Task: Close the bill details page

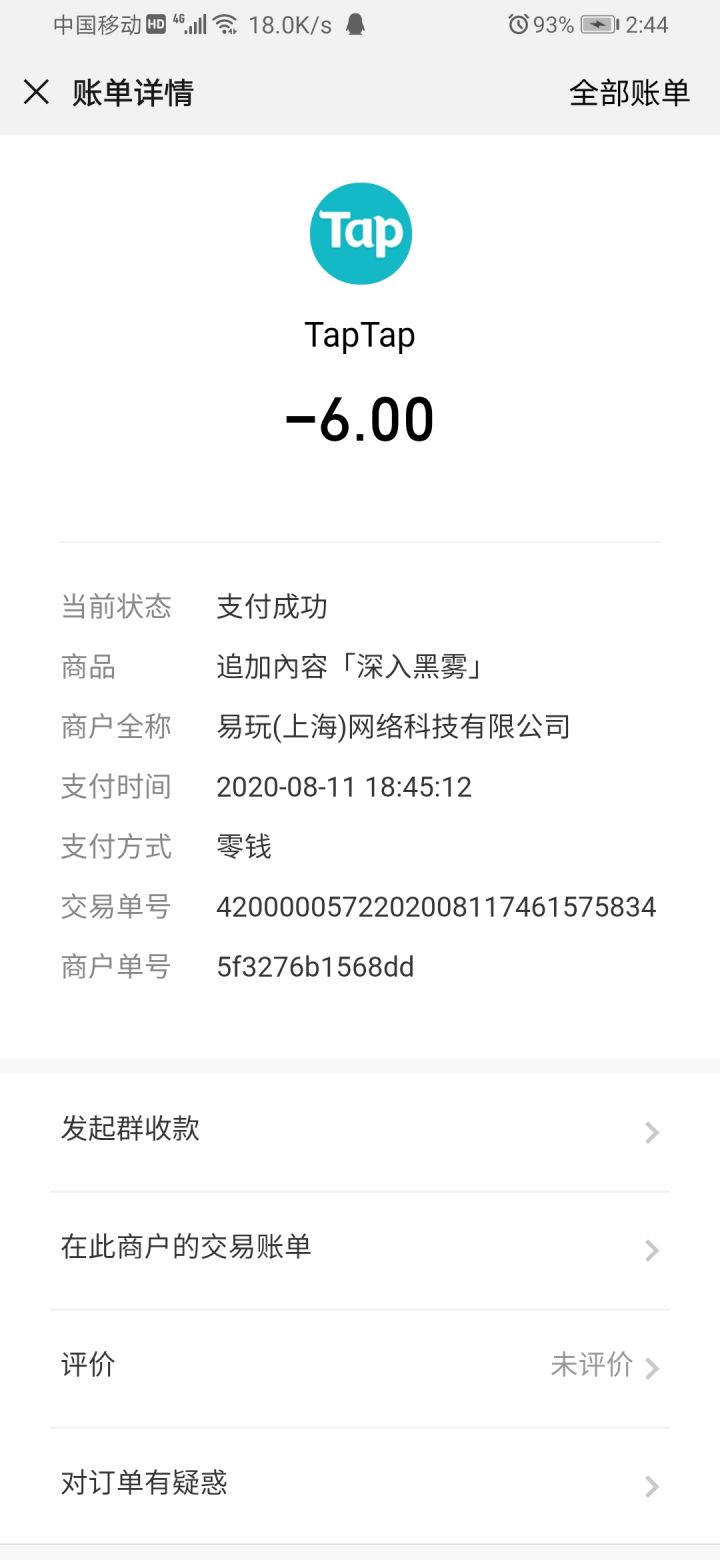Action: pyautogui.click(x=36, y=93)
